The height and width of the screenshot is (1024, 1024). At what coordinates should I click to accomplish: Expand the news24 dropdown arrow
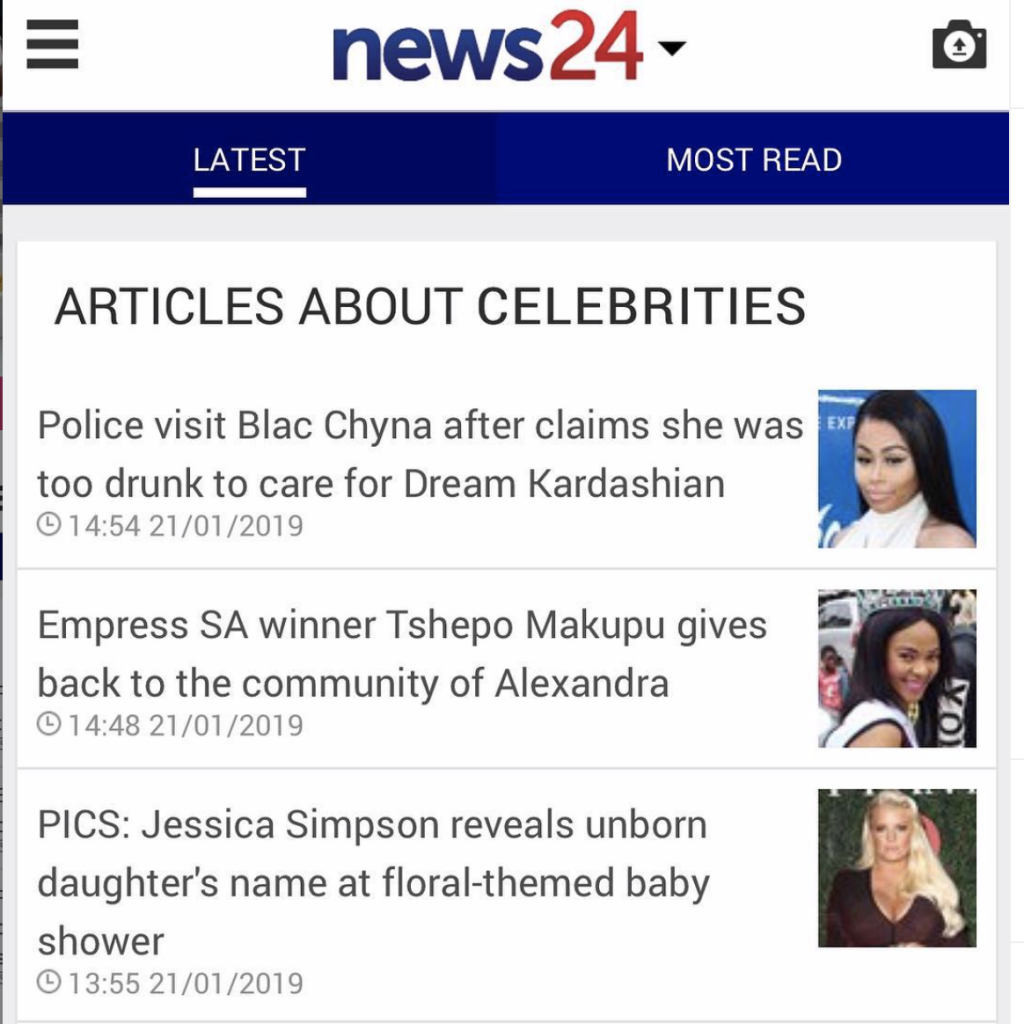[673, 47]
